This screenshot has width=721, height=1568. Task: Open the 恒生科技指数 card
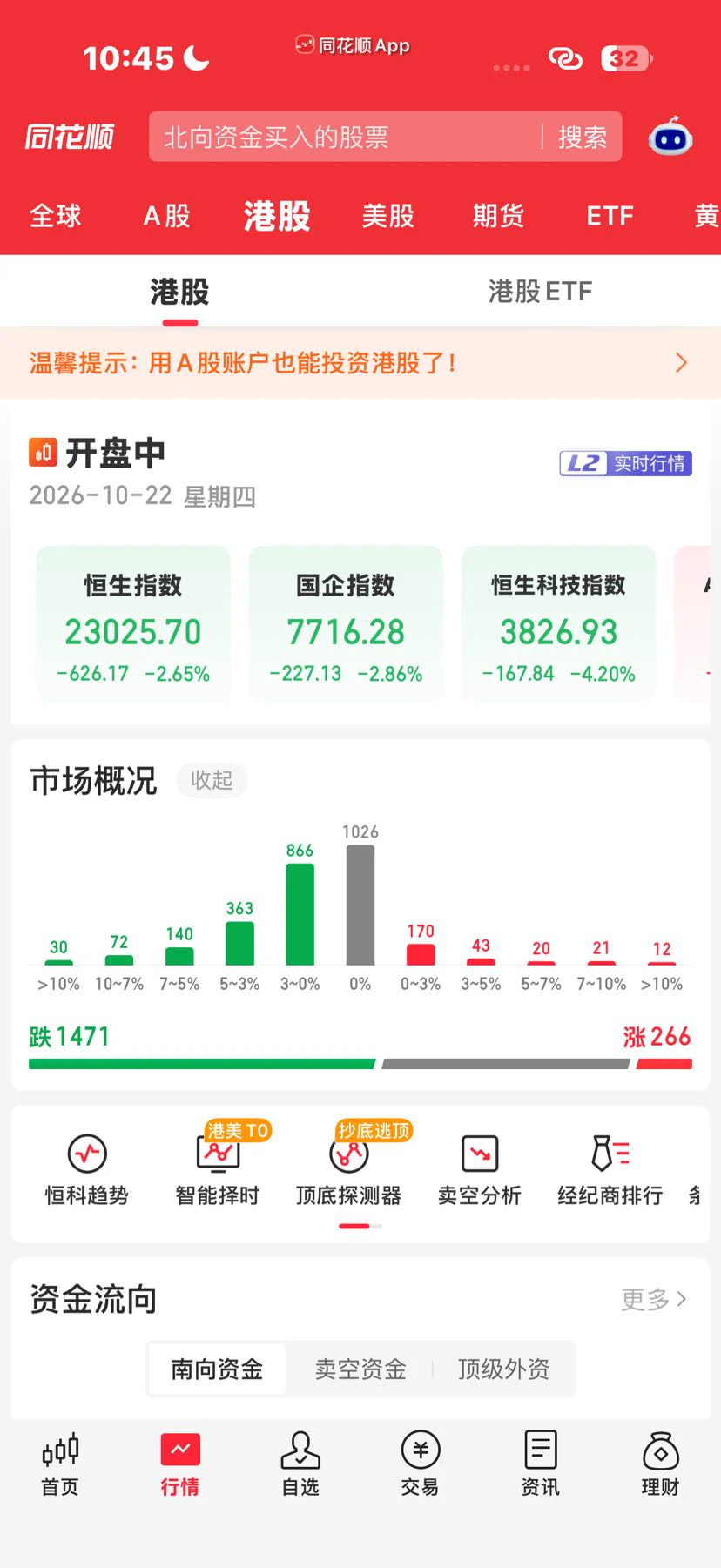(559, 625)
